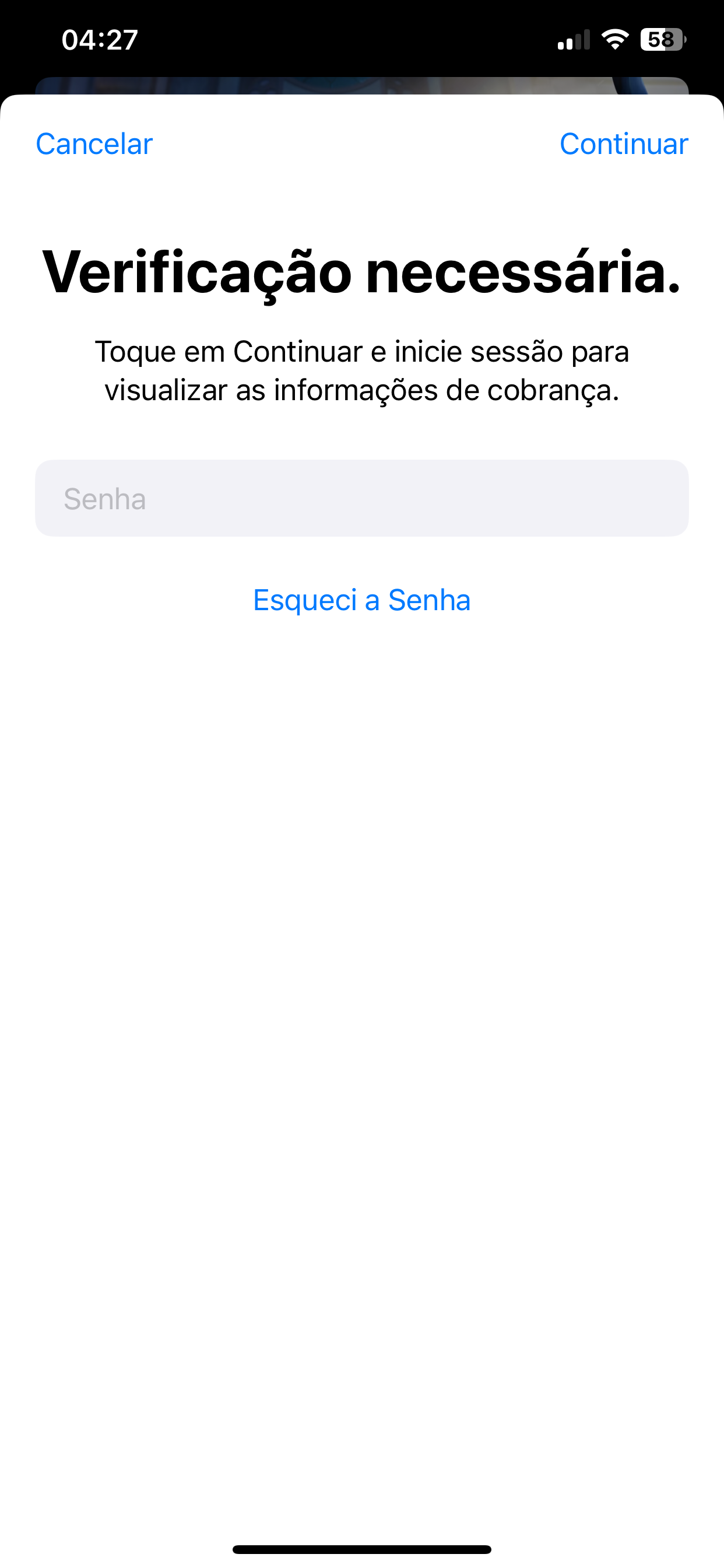The image size is (724, 1568).
Task: Open the Esqueci a Senha link
Action: click(362, 600)
